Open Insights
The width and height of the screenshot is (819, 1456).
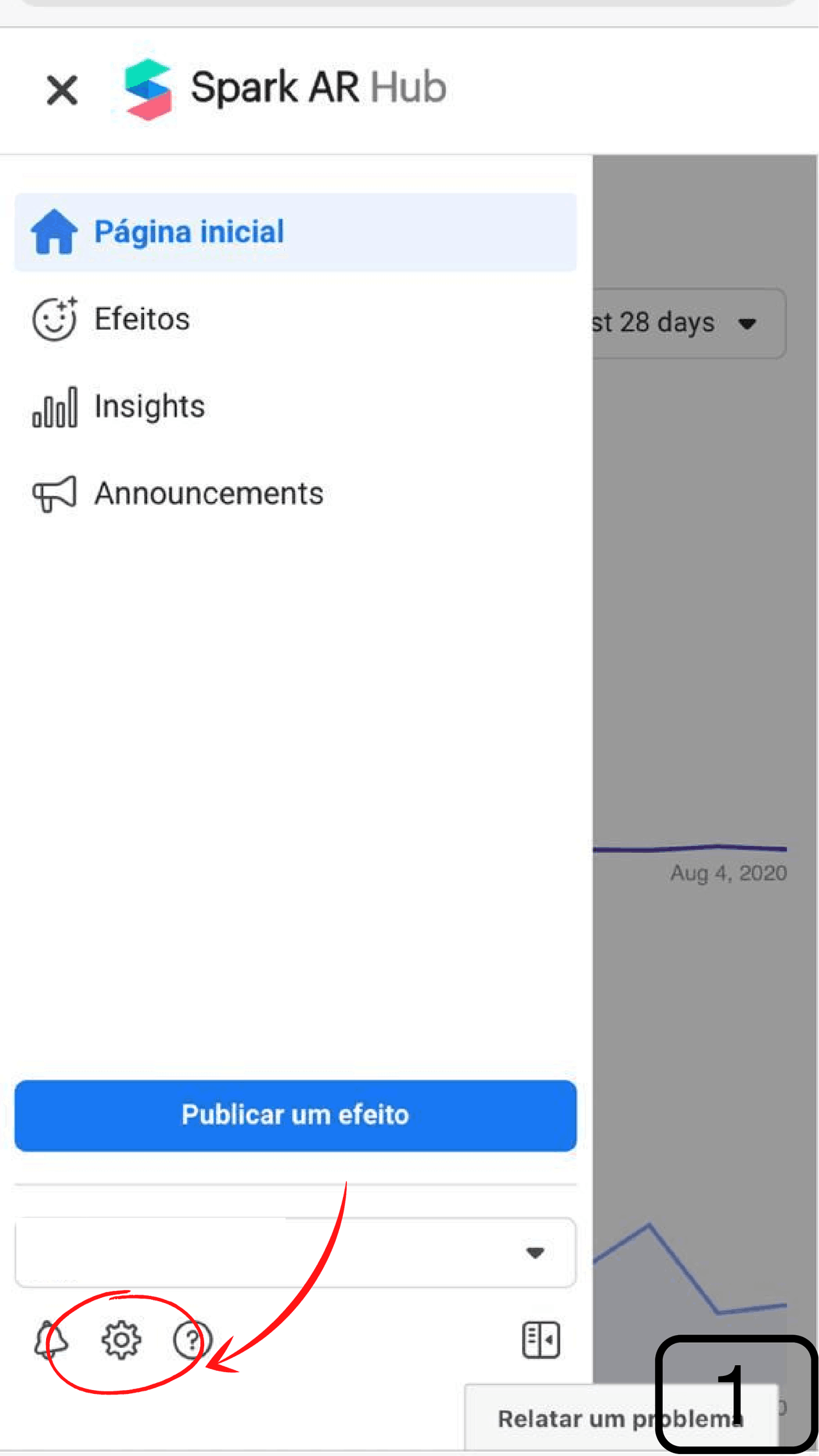click(x=296, y=406)
